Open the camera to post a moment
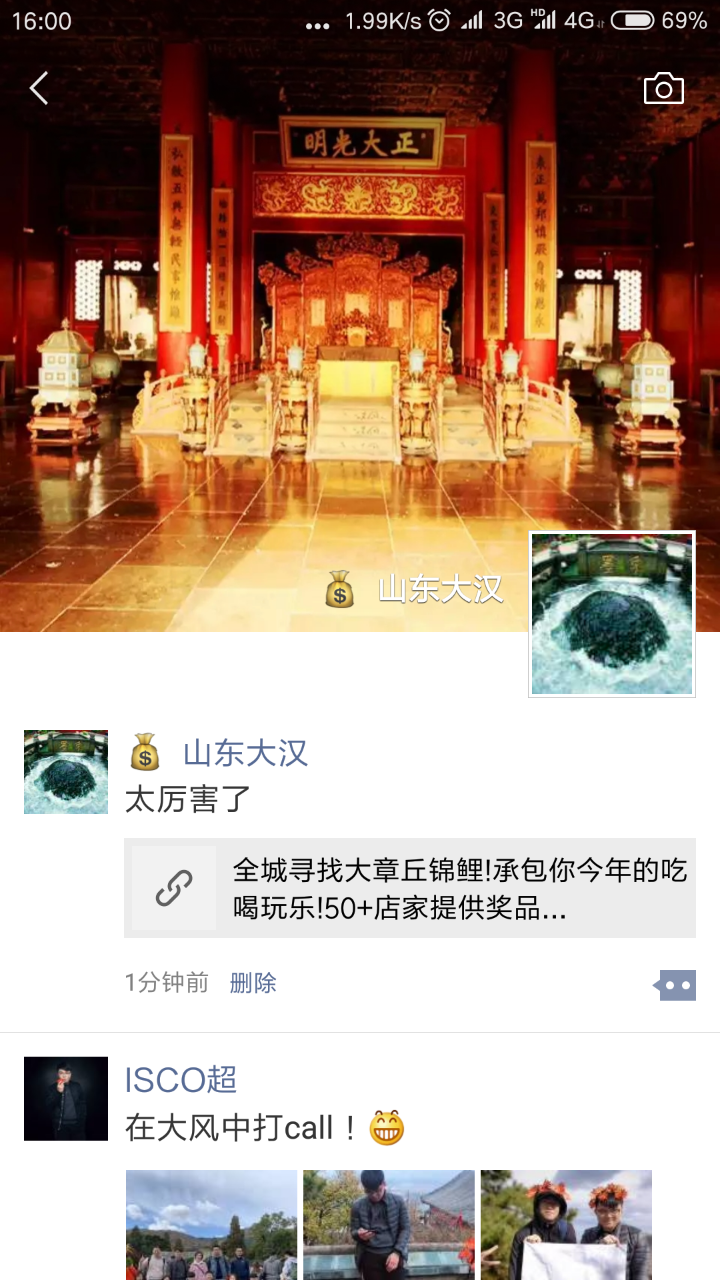720x1280 pixels. click(663, 88)
